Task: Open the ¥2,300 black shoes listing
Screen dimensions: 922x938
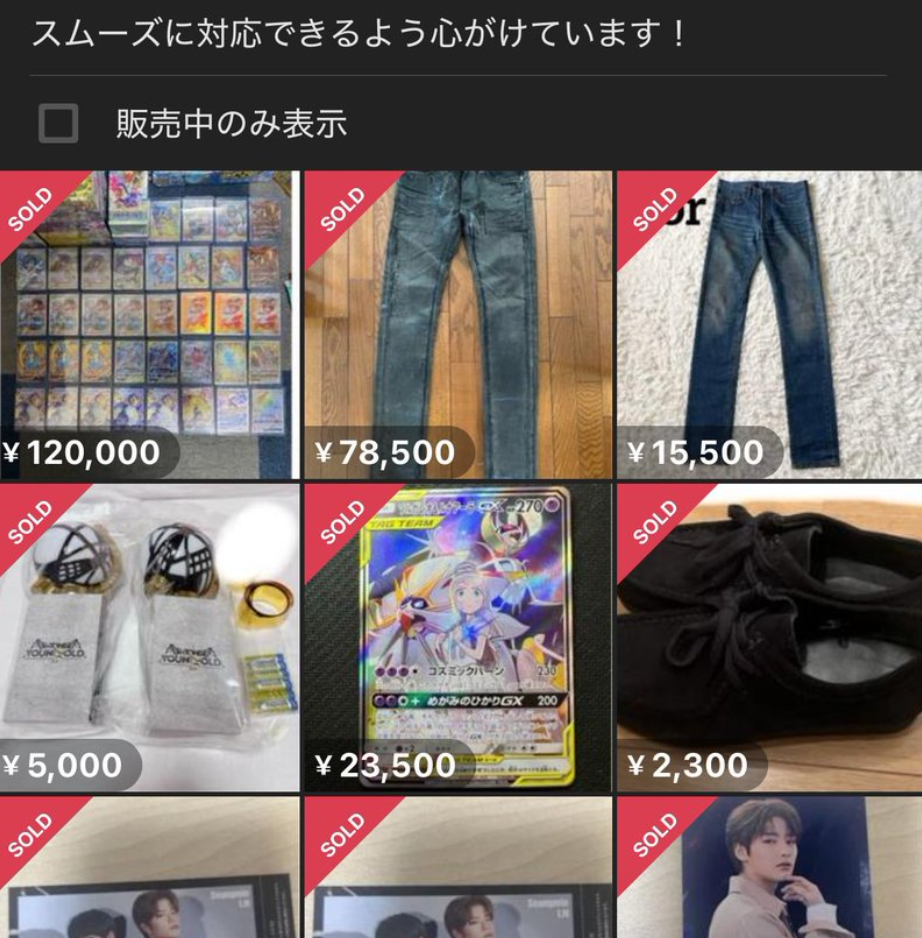Action: click(x=768, y=638)
